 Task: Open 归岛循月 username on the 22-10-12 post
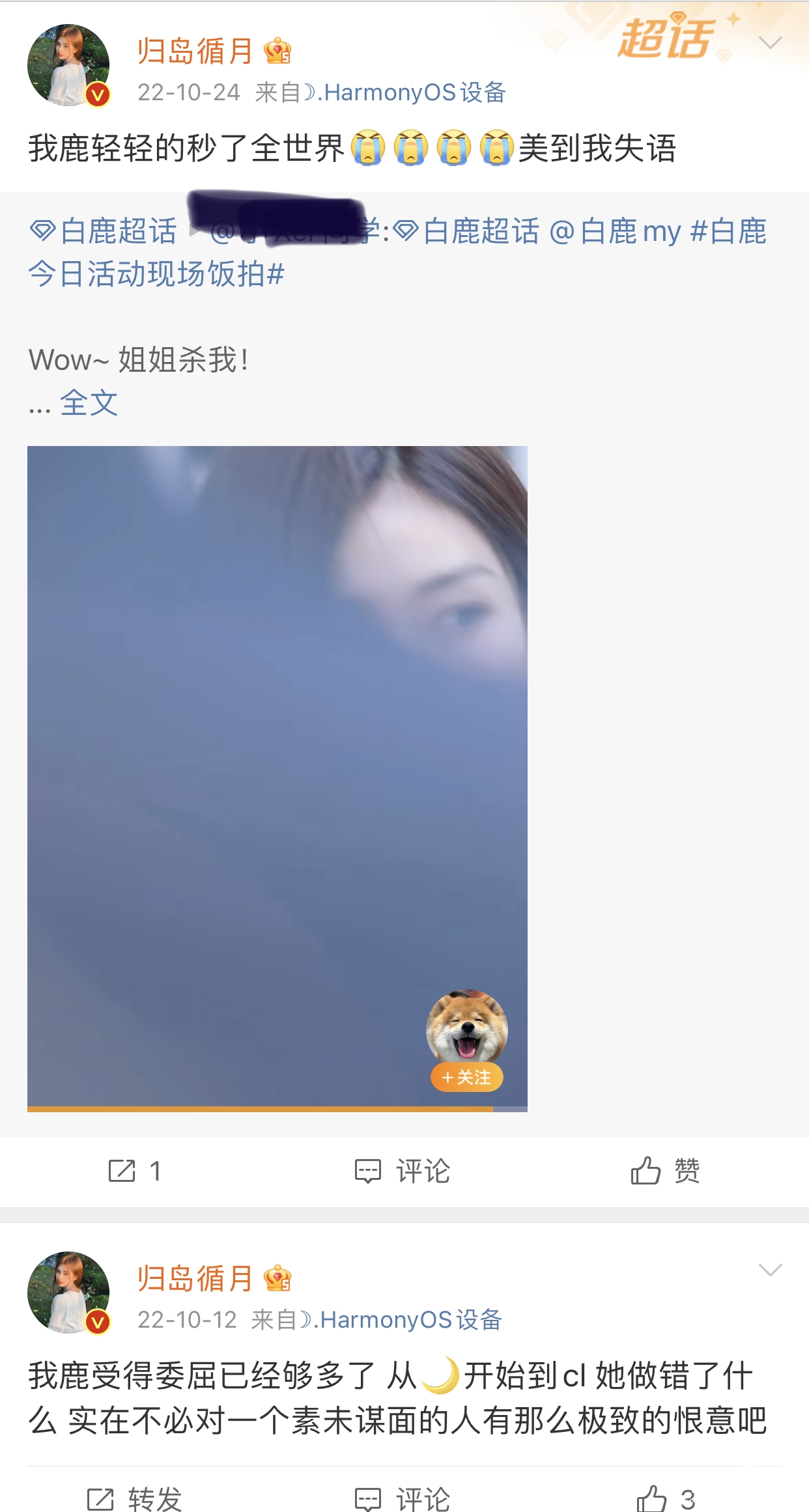195,1278
